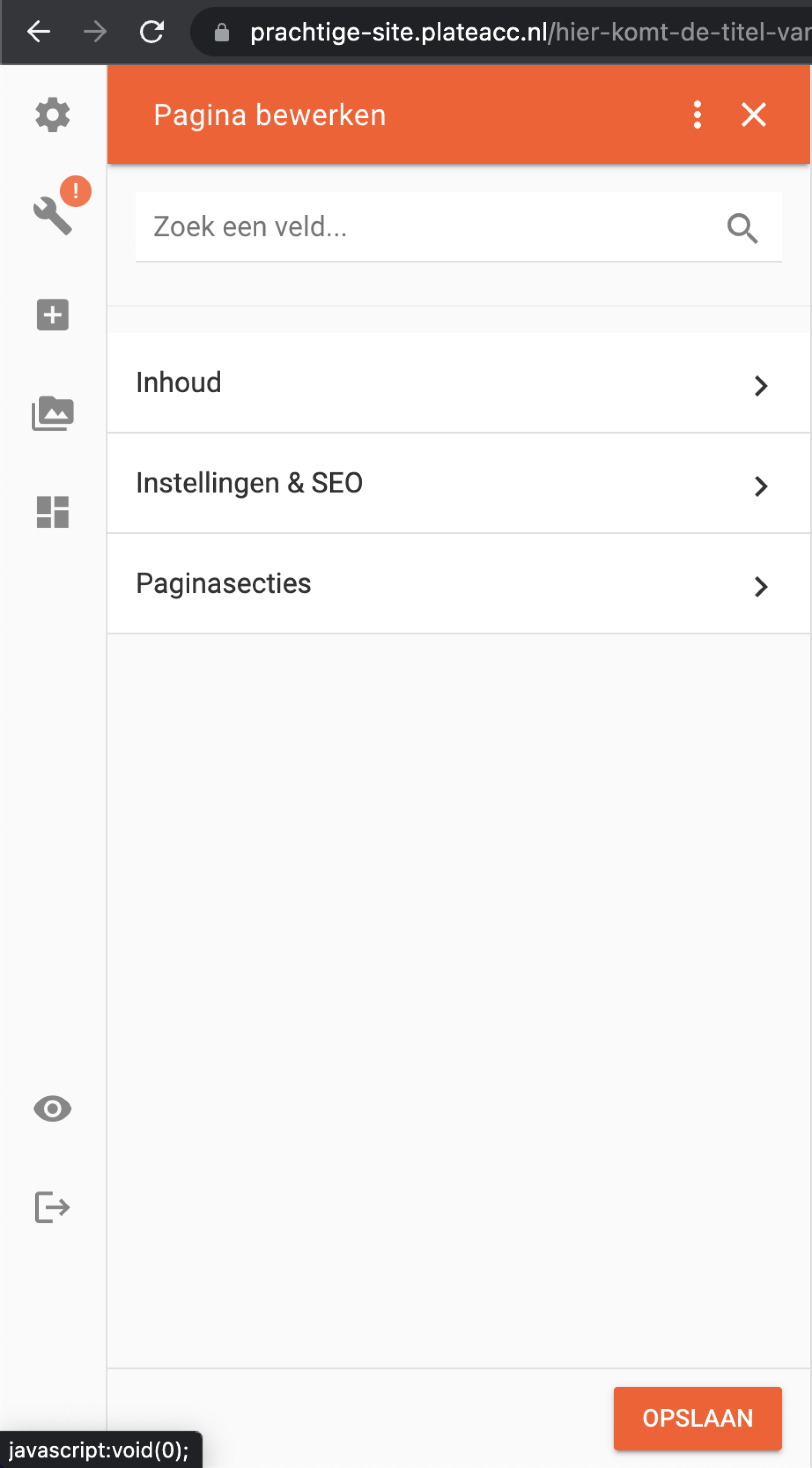The image size is (812, 1468).
Task: Go back in the browser
Action: click(39, 32)
